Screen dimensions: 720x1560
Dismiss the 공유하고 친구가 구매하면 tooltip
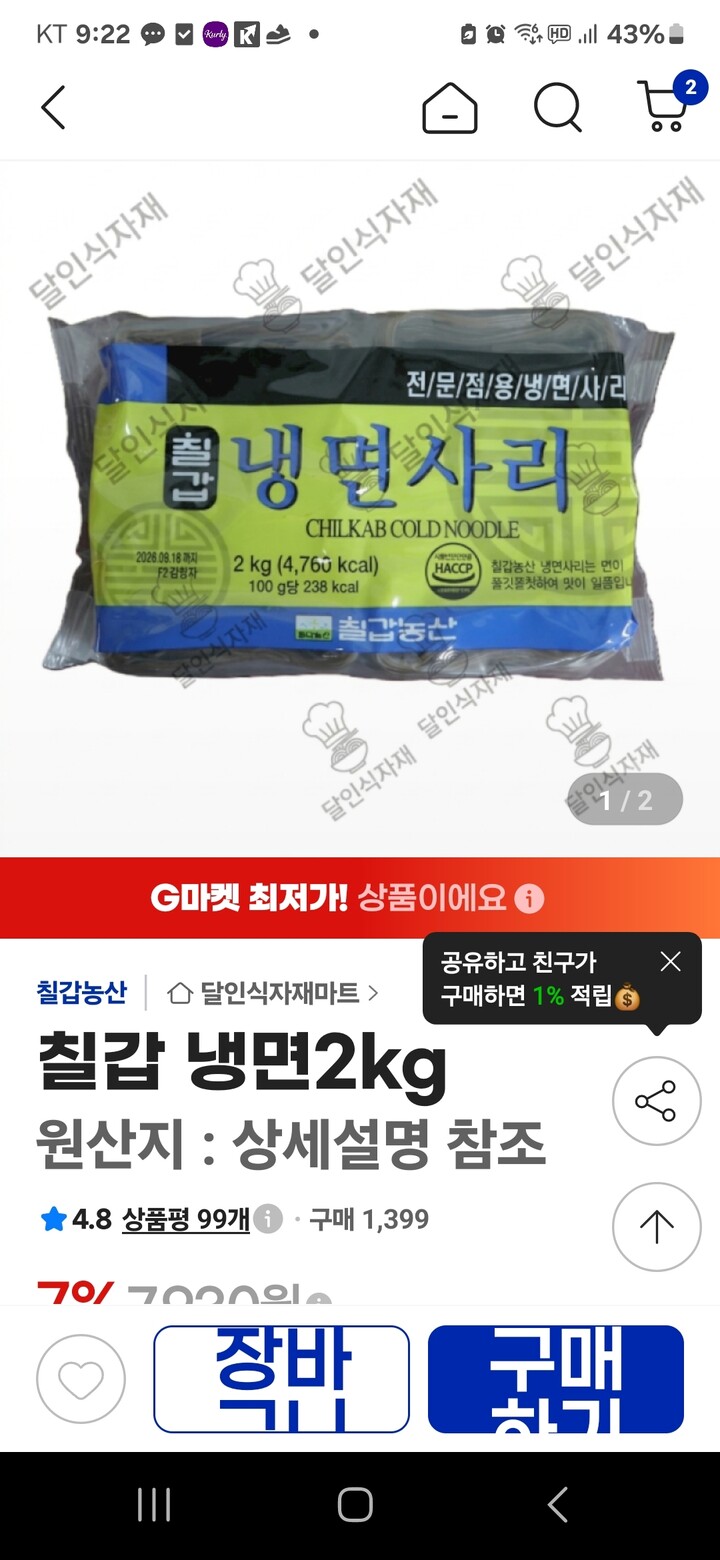670,962
